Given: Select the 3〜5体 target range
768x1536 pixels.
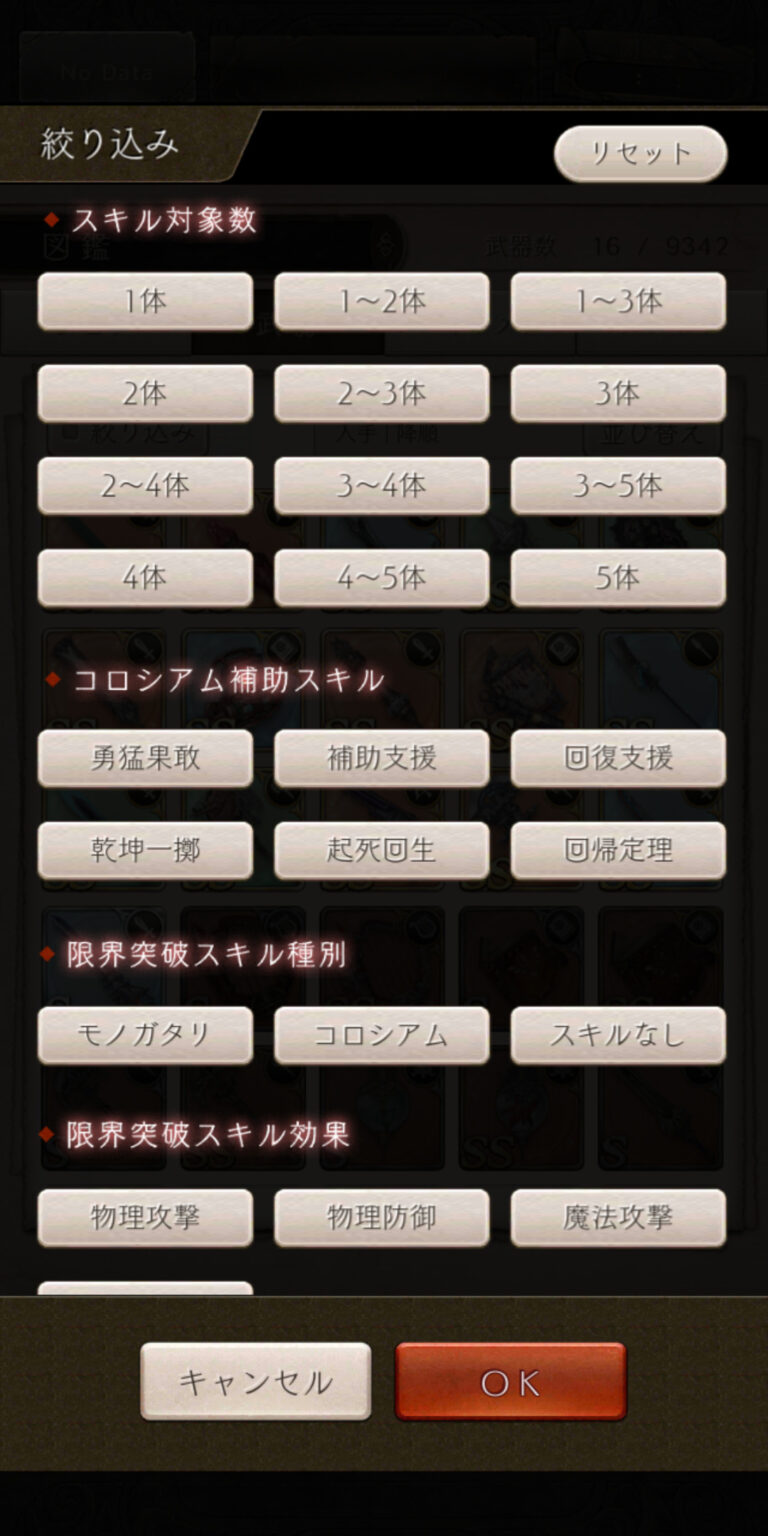Looking at the screenshot, I should [x=618, y=485].
